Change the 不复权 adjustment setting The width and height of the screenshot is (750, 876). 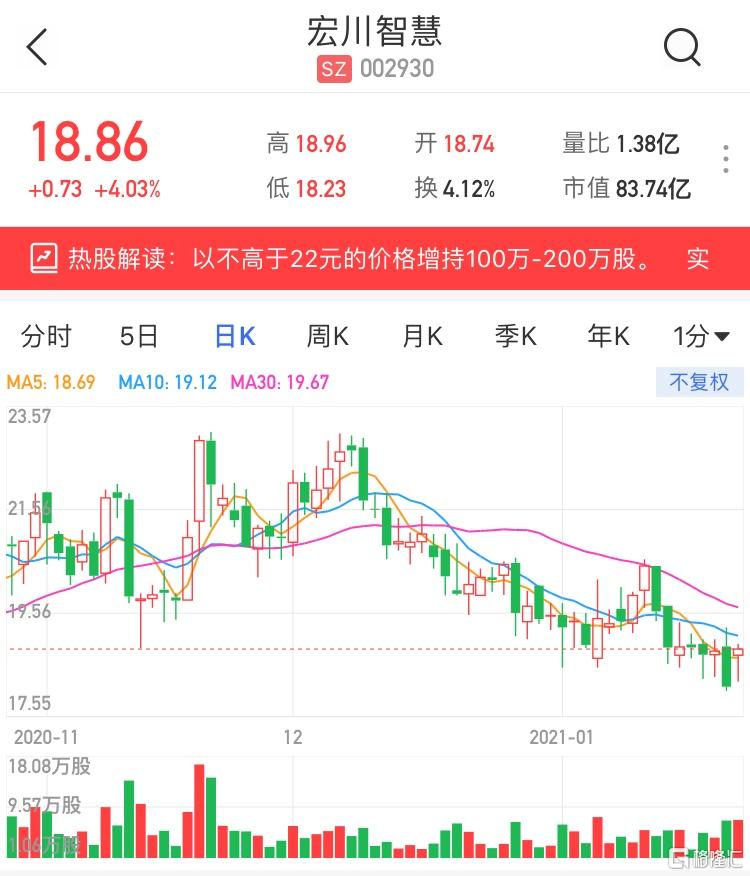(x=699, y=382)
